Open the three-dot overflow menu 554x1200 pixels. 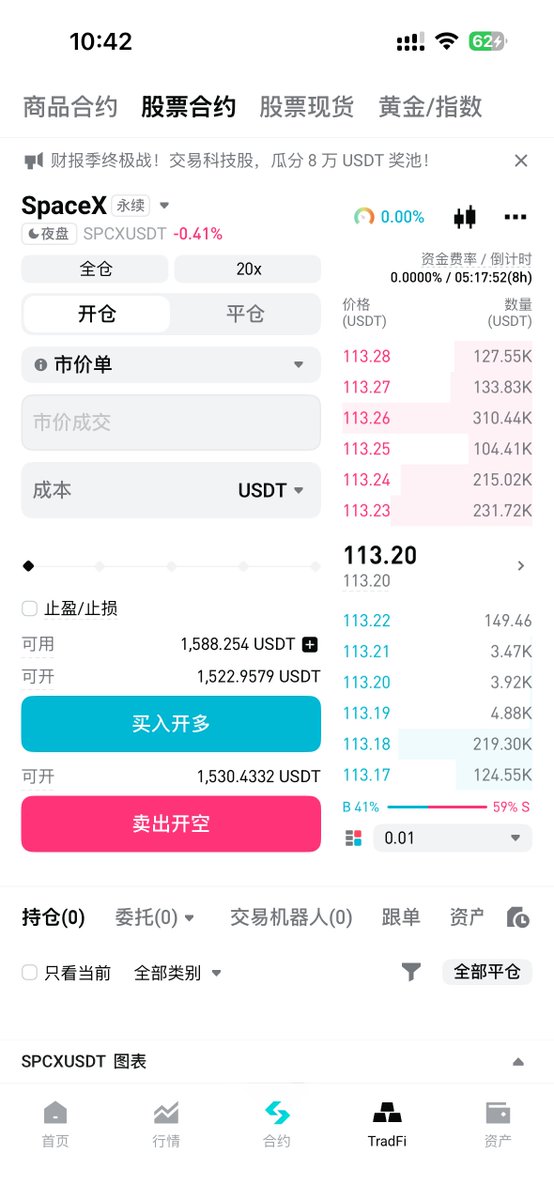(515, 217)
